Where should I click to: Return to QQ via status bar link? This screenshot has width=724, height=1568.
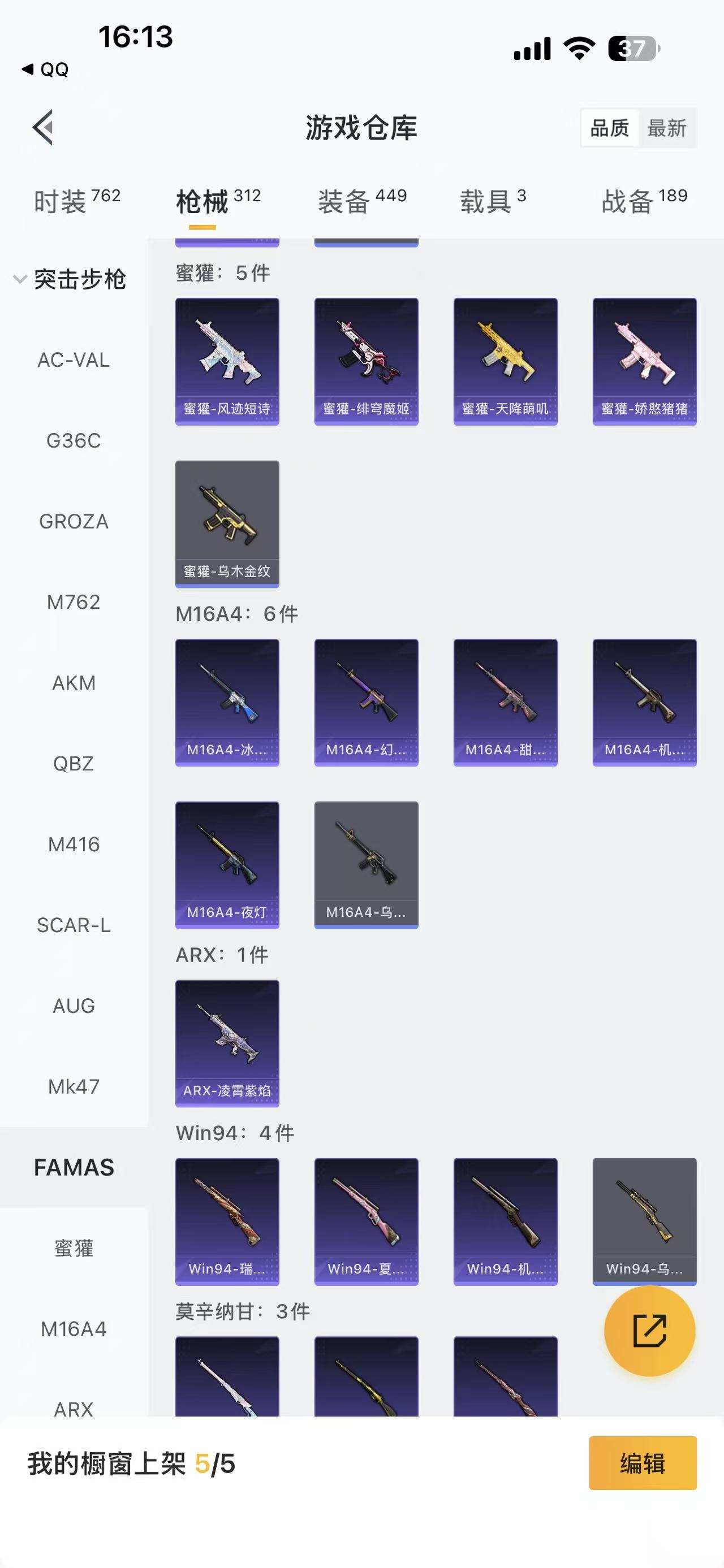tap(45, 70)
